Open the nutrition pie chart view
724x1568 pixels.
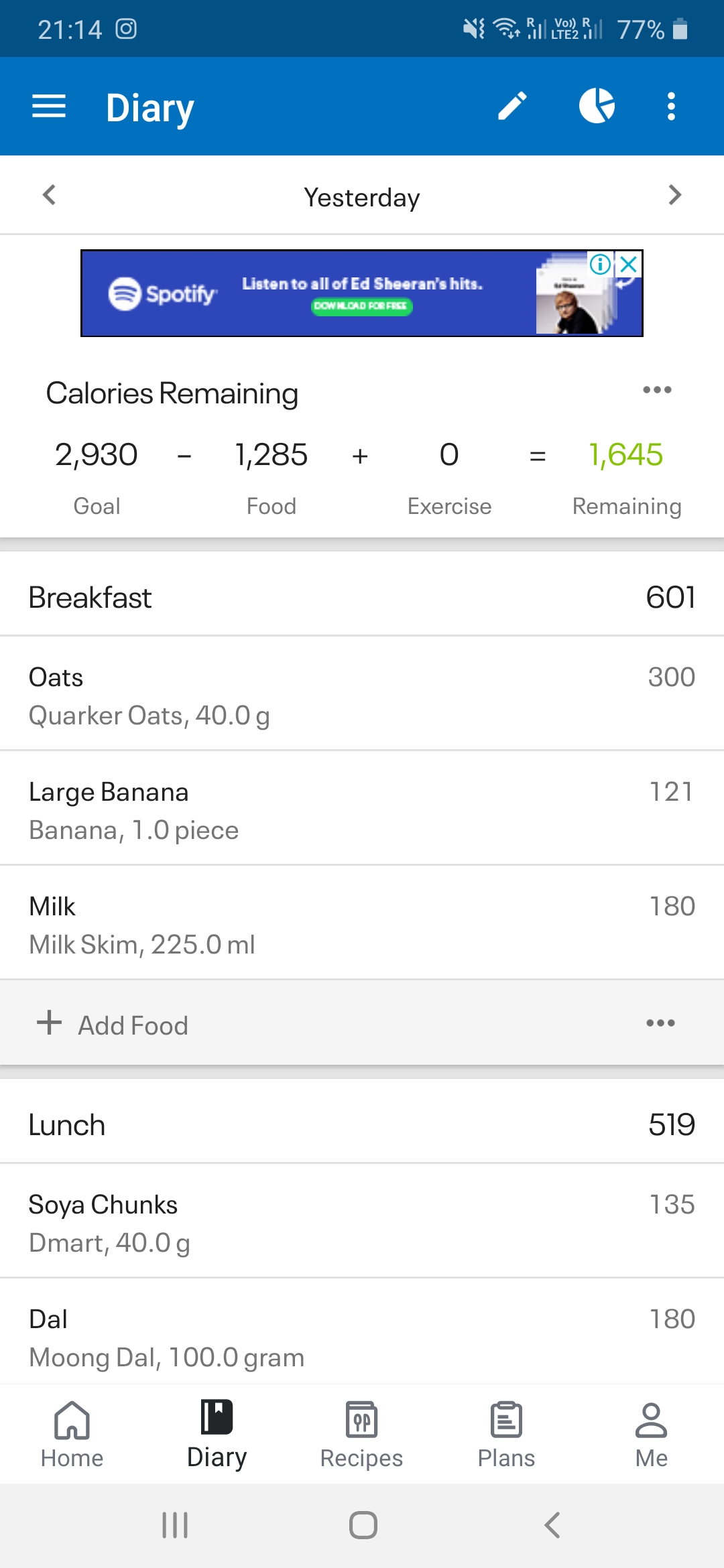tap(597, 106)
